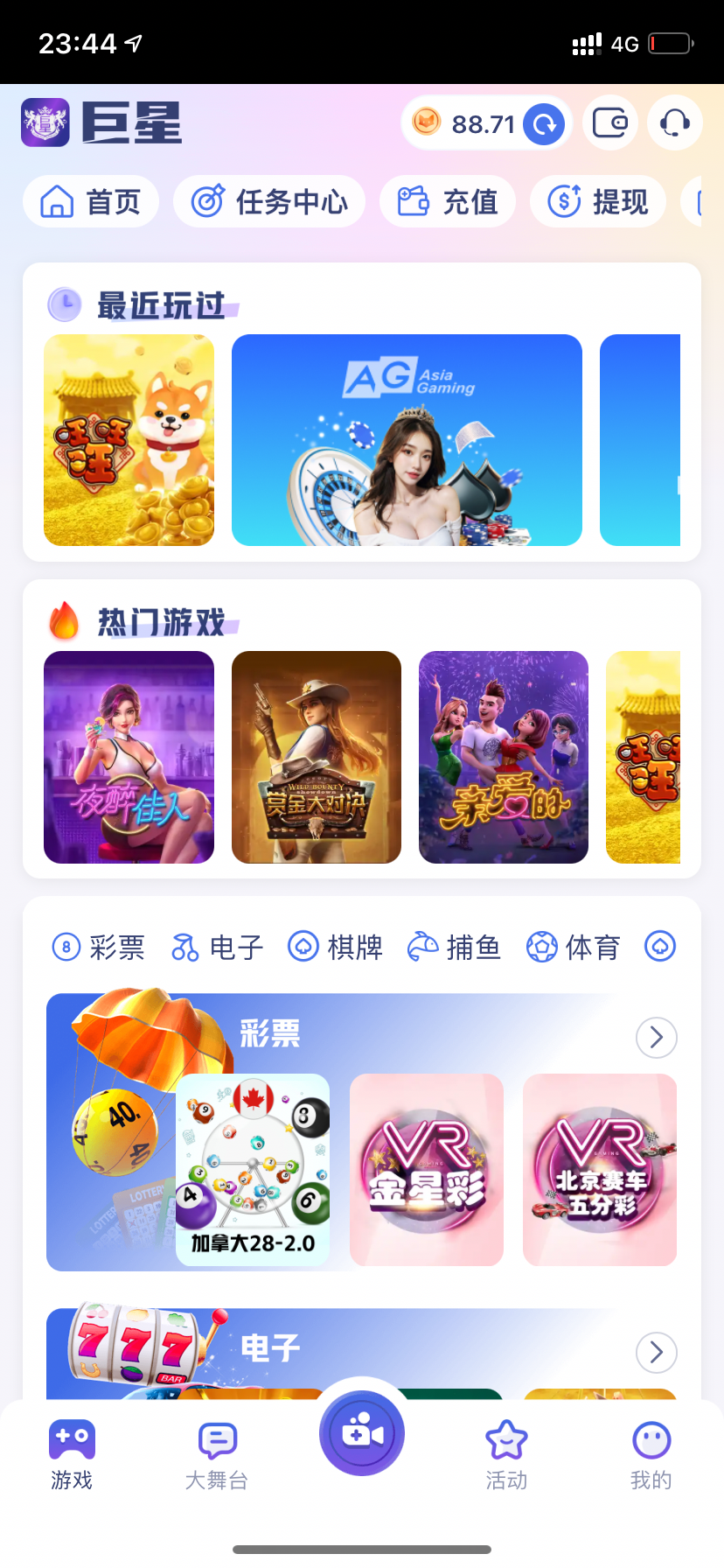Open the 赏金大对决 game
The height and width of the screenshot is (1568, 724).
pyautogui.click(x=317, y=757)
